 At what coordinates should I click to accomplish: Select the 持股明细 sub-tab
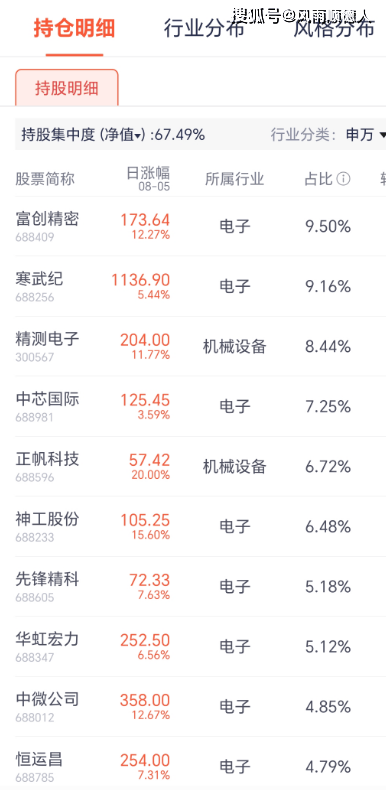67,88
